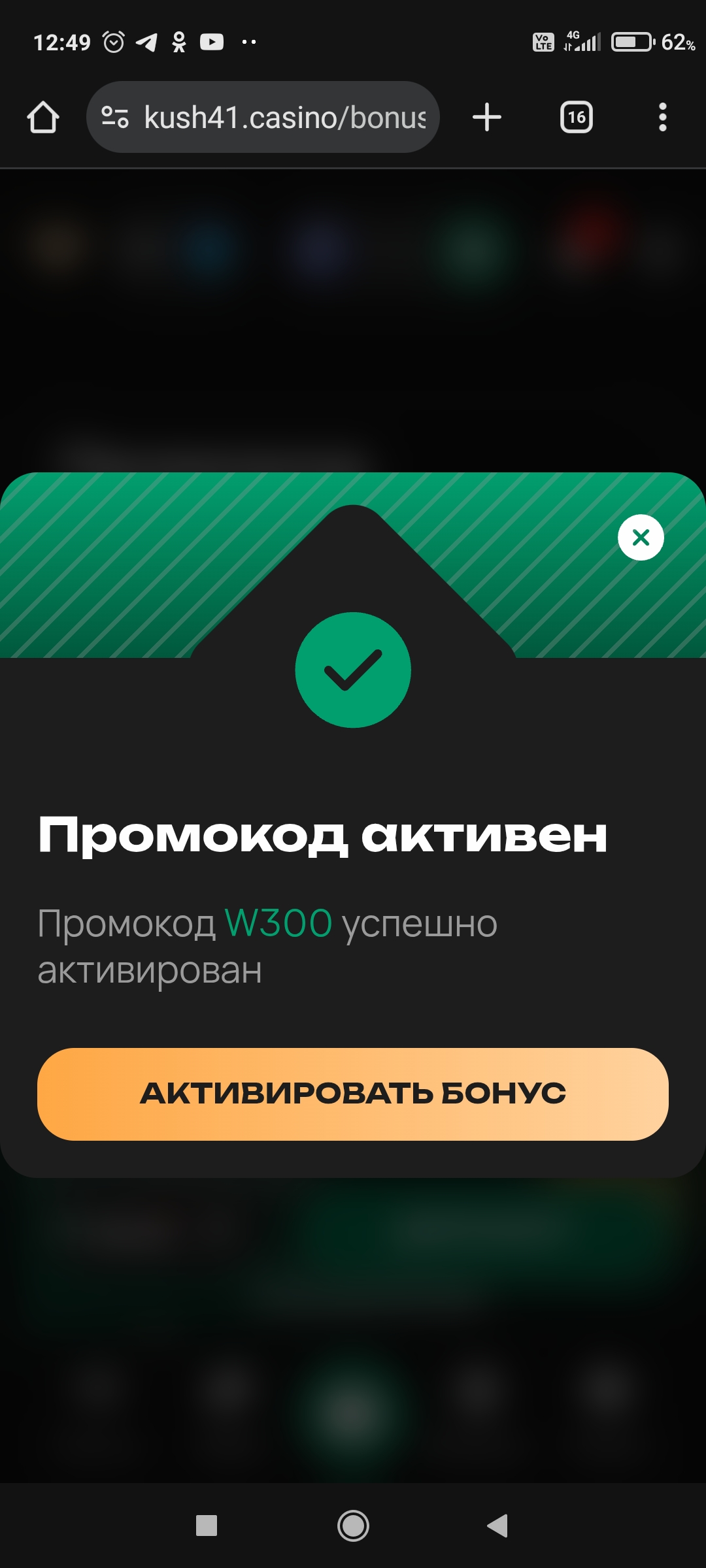Screen dimensions: 706x1568
Task: Open recent apps from the navigation bar
Action: (207, 1526)
